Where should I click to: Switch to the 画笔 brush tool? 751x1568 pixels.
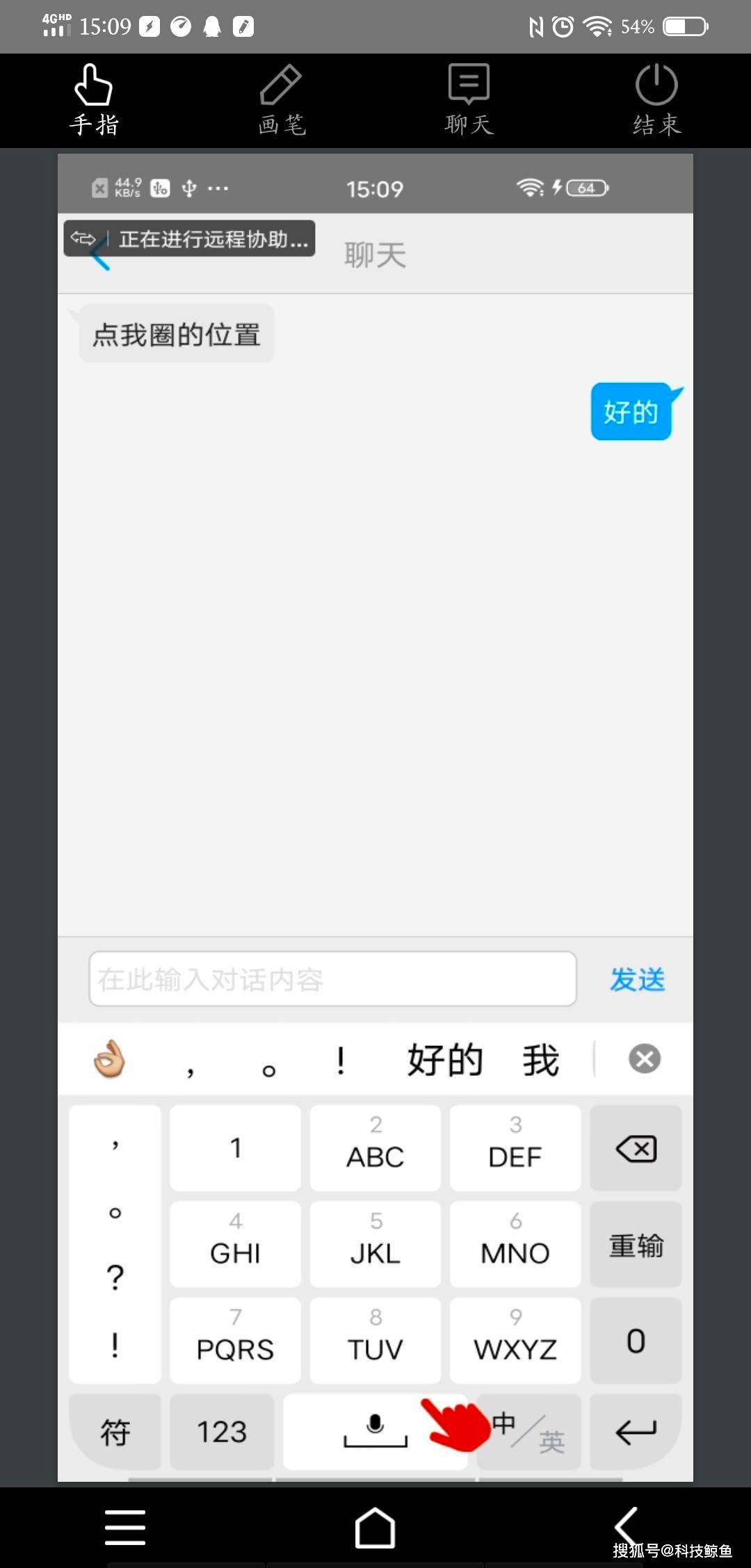coord(282,99)
